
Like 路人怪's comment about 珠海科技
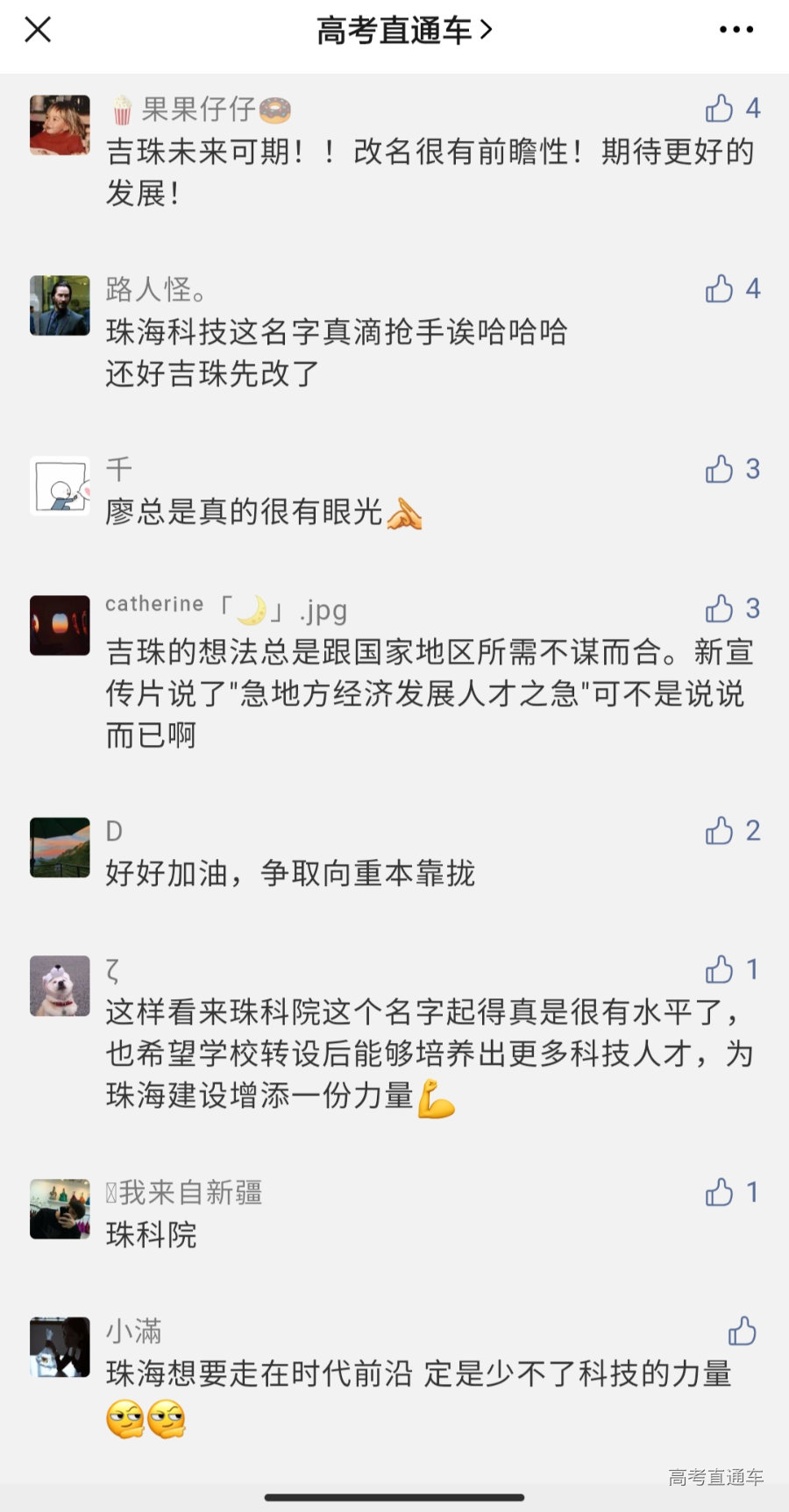(x=721, y=289)
